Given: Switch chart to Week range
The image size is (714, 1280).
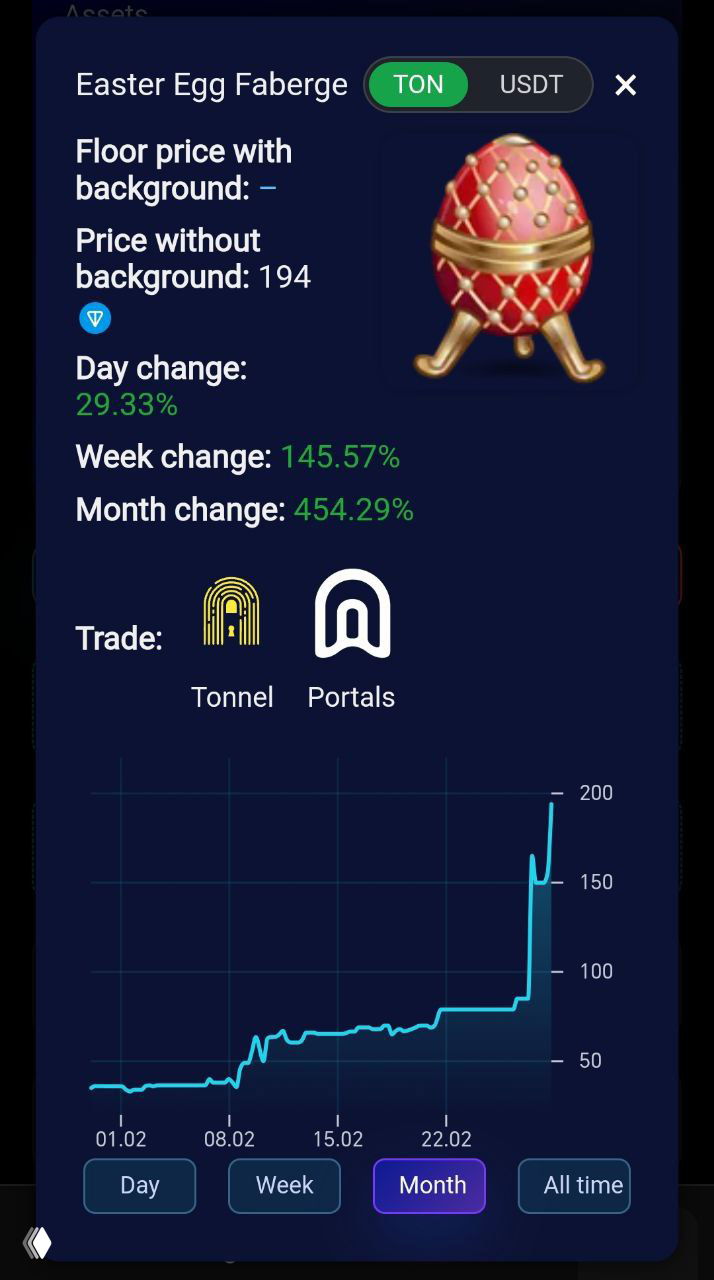Looking at the screenshot, I should [x=285, y=1185].
